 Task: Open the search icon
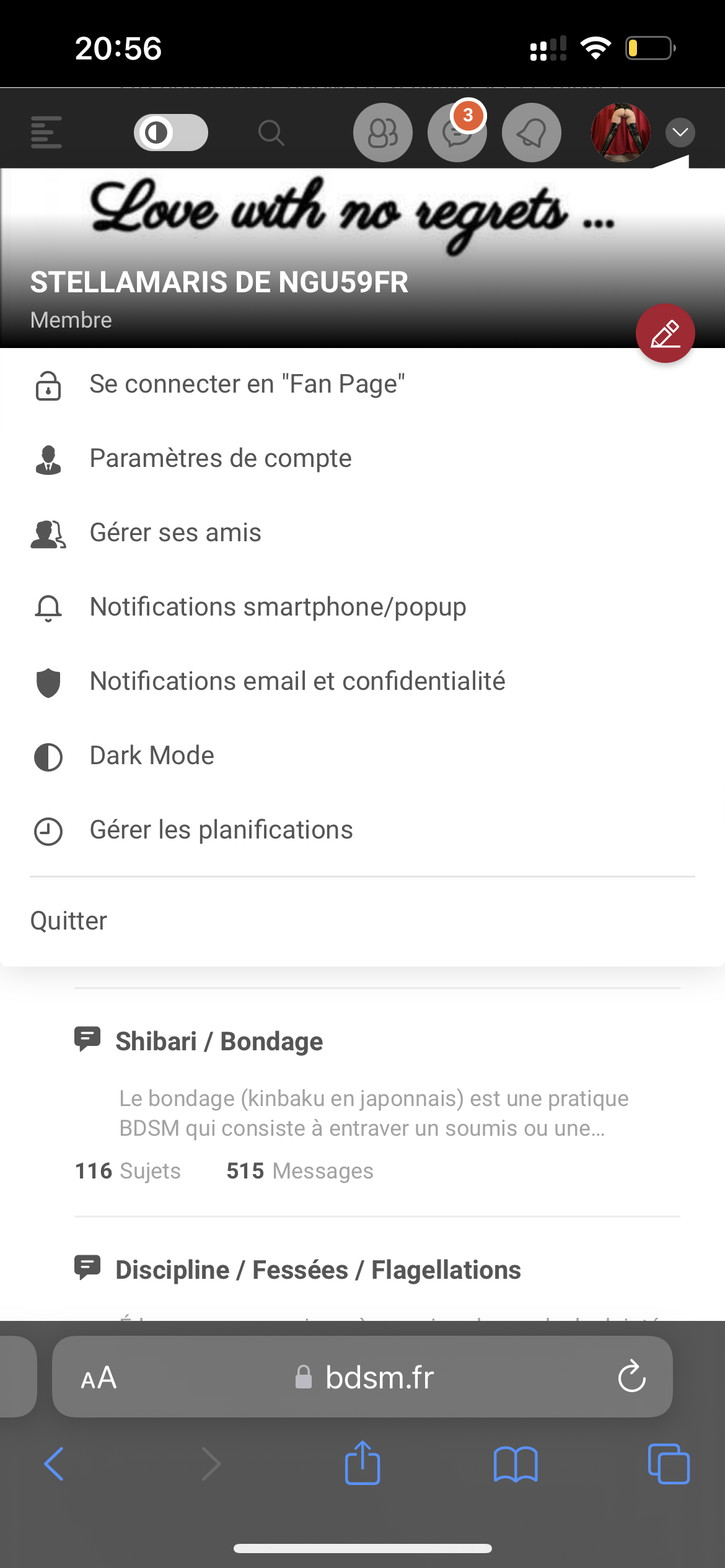pyautogui.click(x=271, y=133)
